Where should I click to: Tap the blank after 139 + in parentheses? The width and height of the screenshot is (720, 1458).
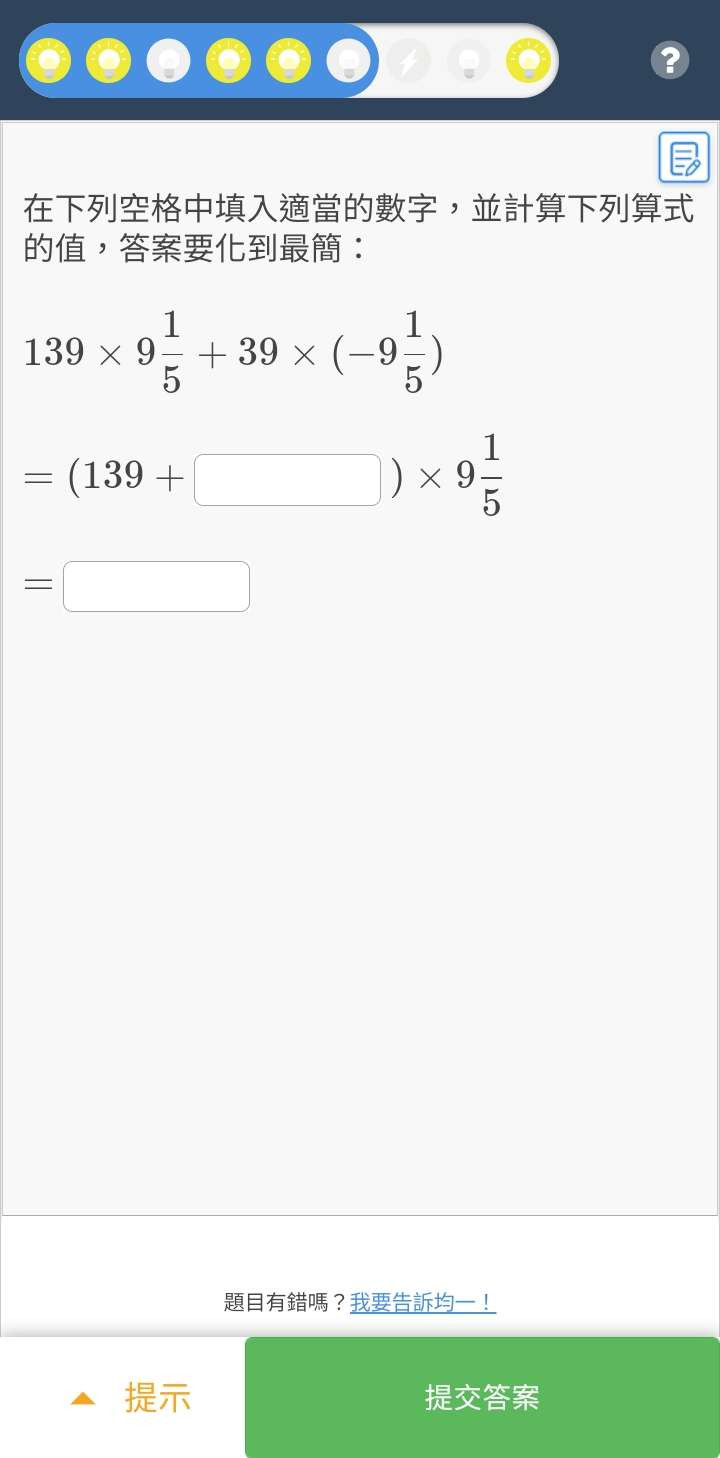click(287, 480)
